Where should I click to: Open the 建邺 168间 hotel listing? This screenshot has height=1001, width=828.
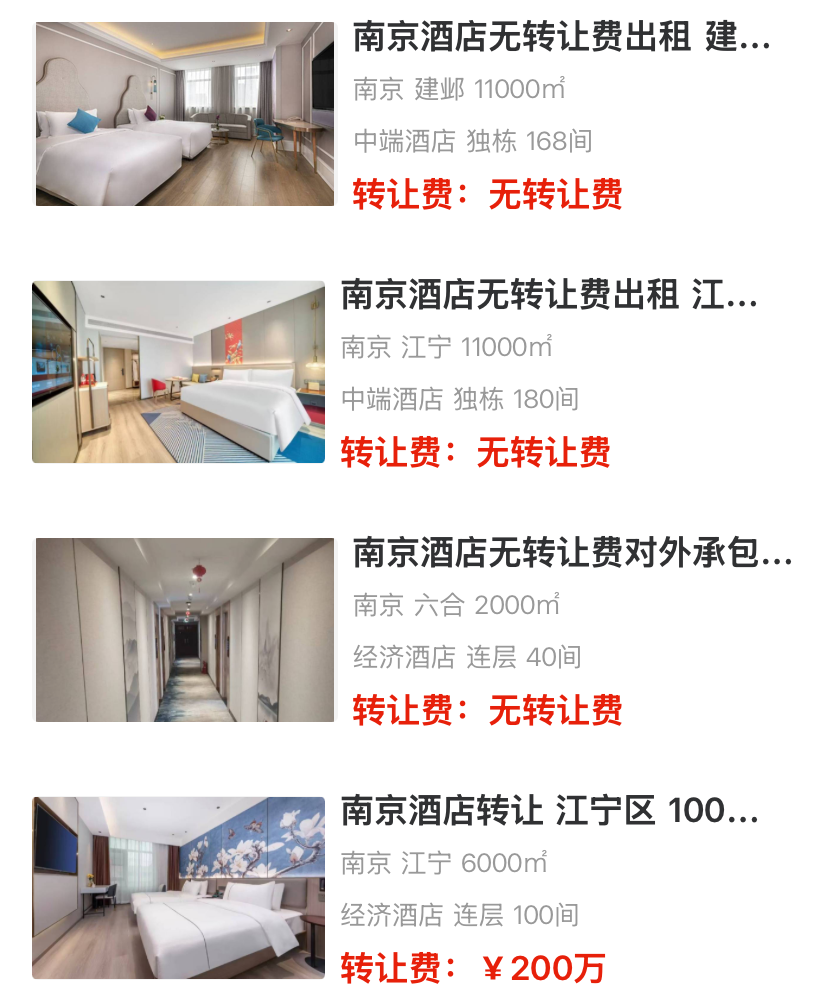pos(561,39)
